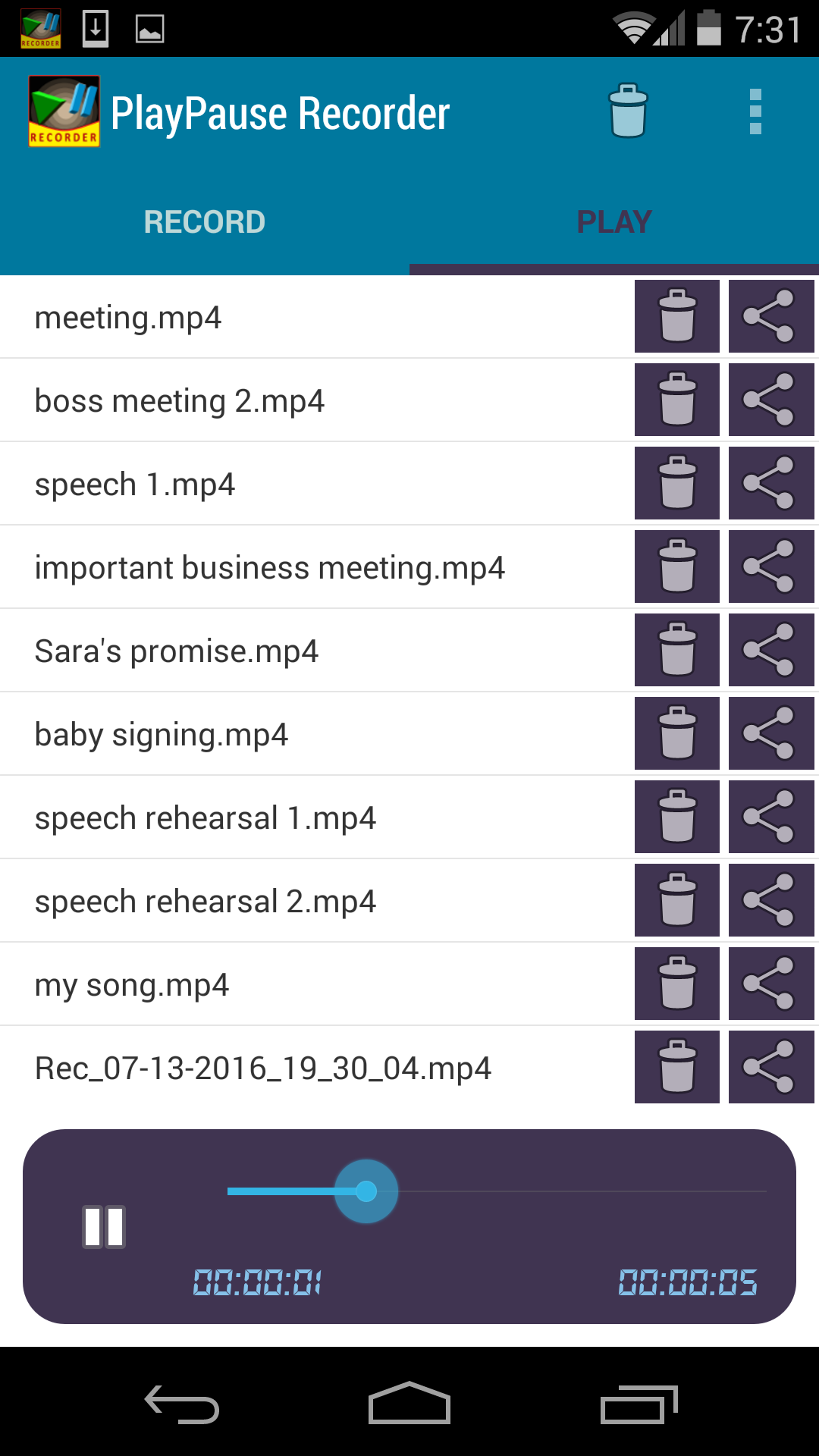Delete speech 1.mp4
Screen dimensions: 819x1456
pyautogui.click(x=676, y=483)
